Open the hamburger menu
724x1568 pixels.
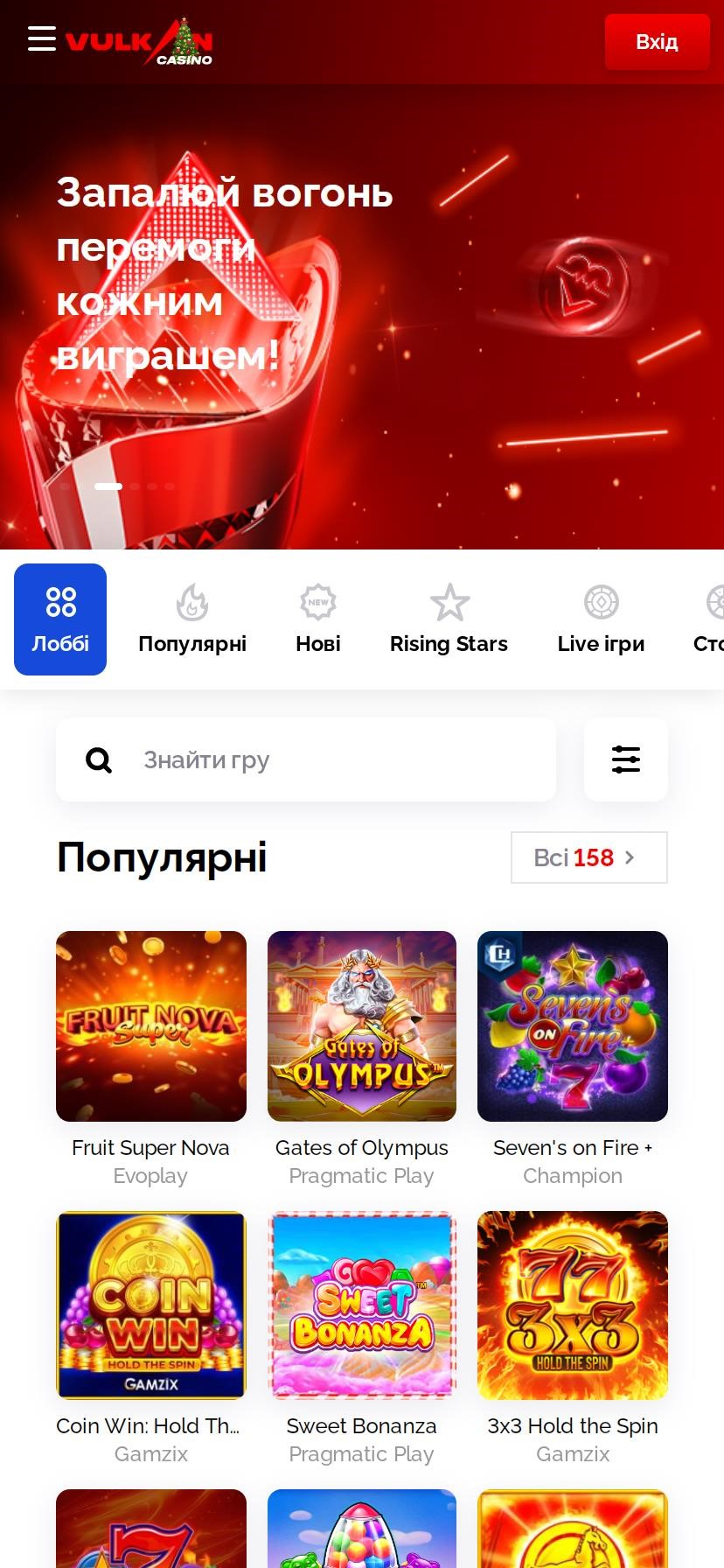[41, 39]
